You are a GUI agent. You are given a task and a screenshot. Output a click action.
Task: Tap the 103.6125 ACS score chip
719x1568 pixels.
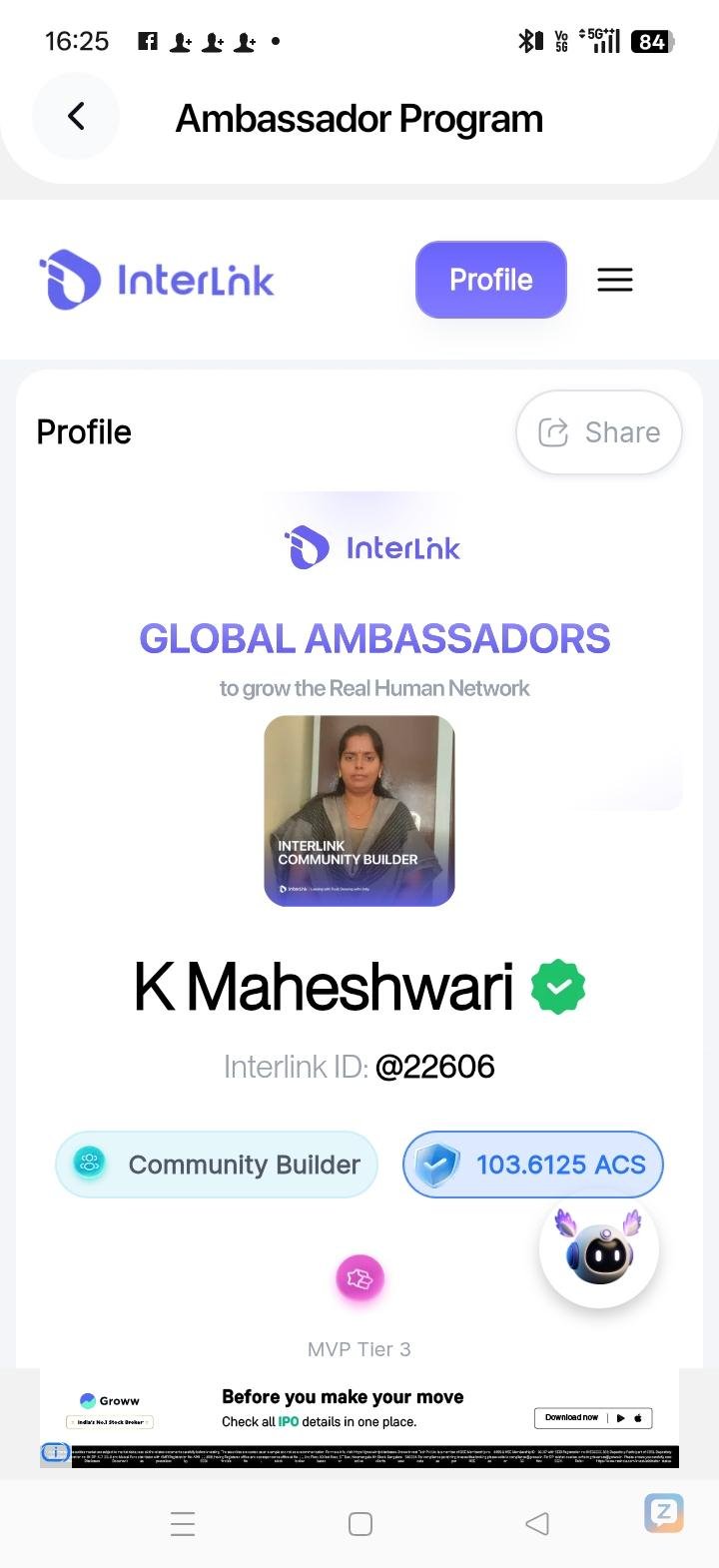tap(533, 1165)
